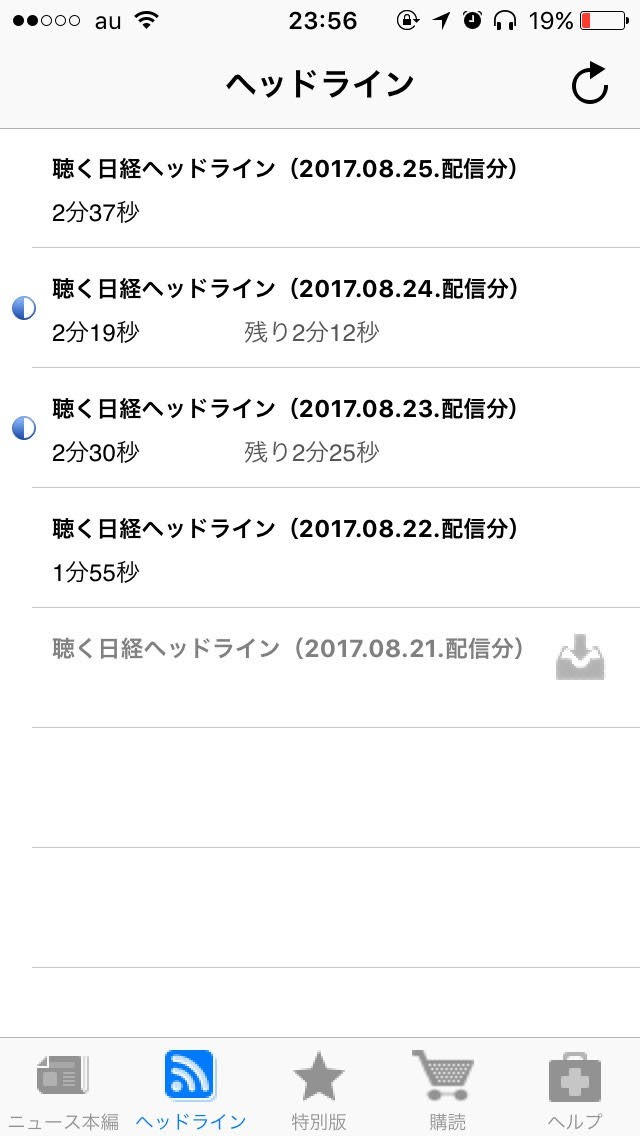Refresh the headline list
Viewport: 640px width, 1136px height.
point(589,84)
